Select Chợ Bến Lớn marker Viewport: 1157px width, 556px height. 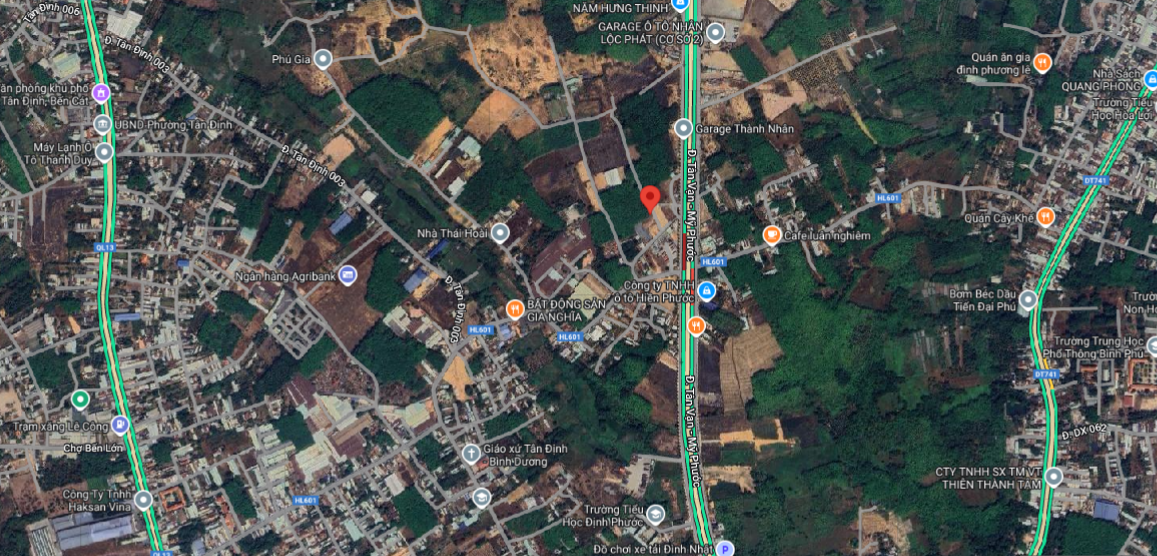tap(121, 424)
